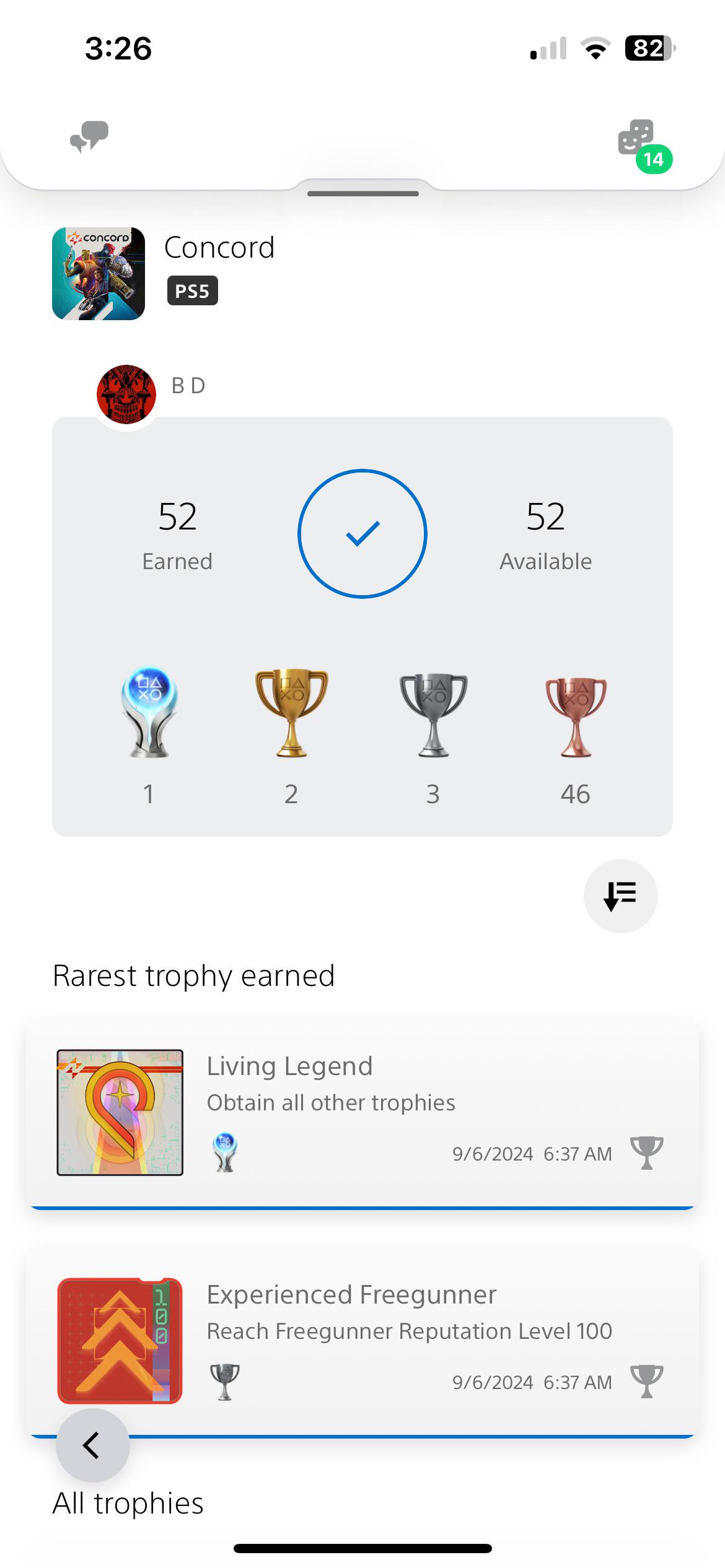Open the Concord game tile
Viewport: 725px width, 1568px height.
[x=99, y=274]
